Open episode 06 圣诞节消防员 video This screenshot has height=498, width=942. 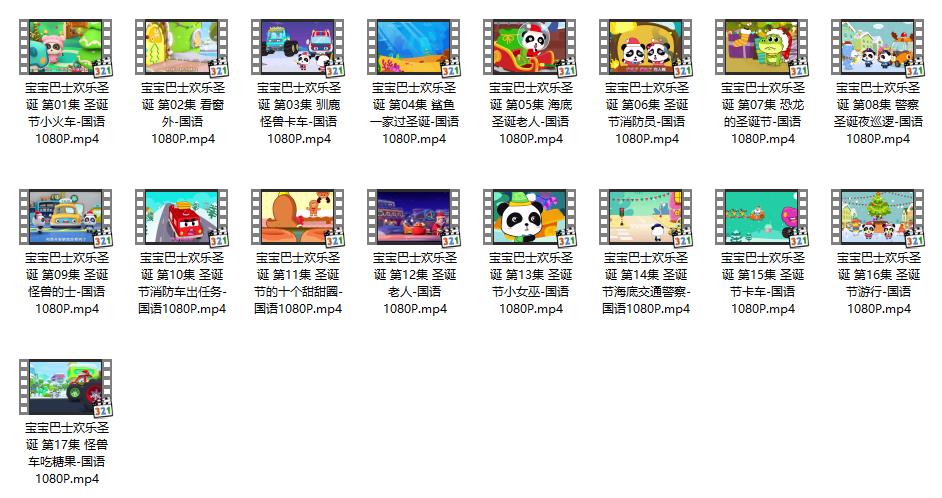pyautogui.click(x=645, y=48)
